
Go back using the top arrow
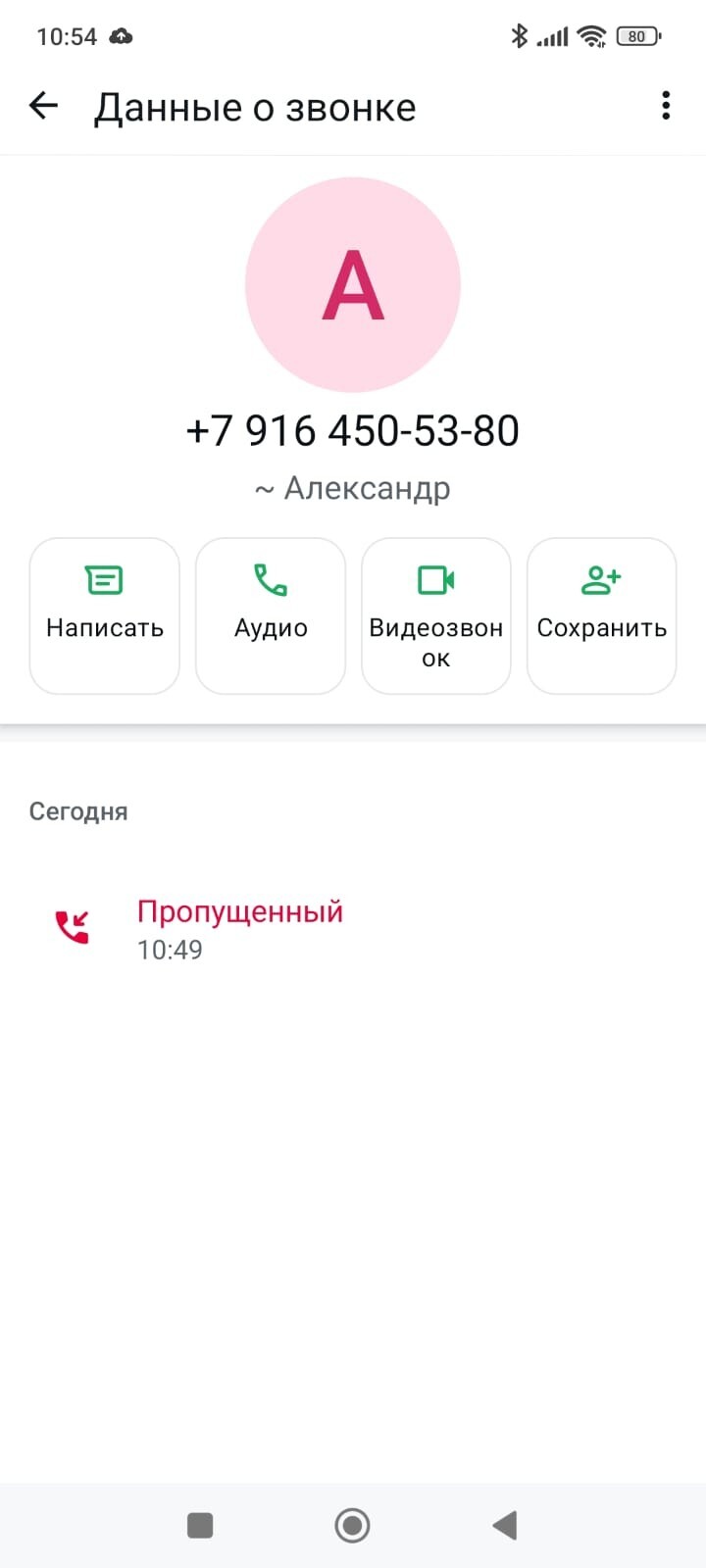click(x=44, y=106)
